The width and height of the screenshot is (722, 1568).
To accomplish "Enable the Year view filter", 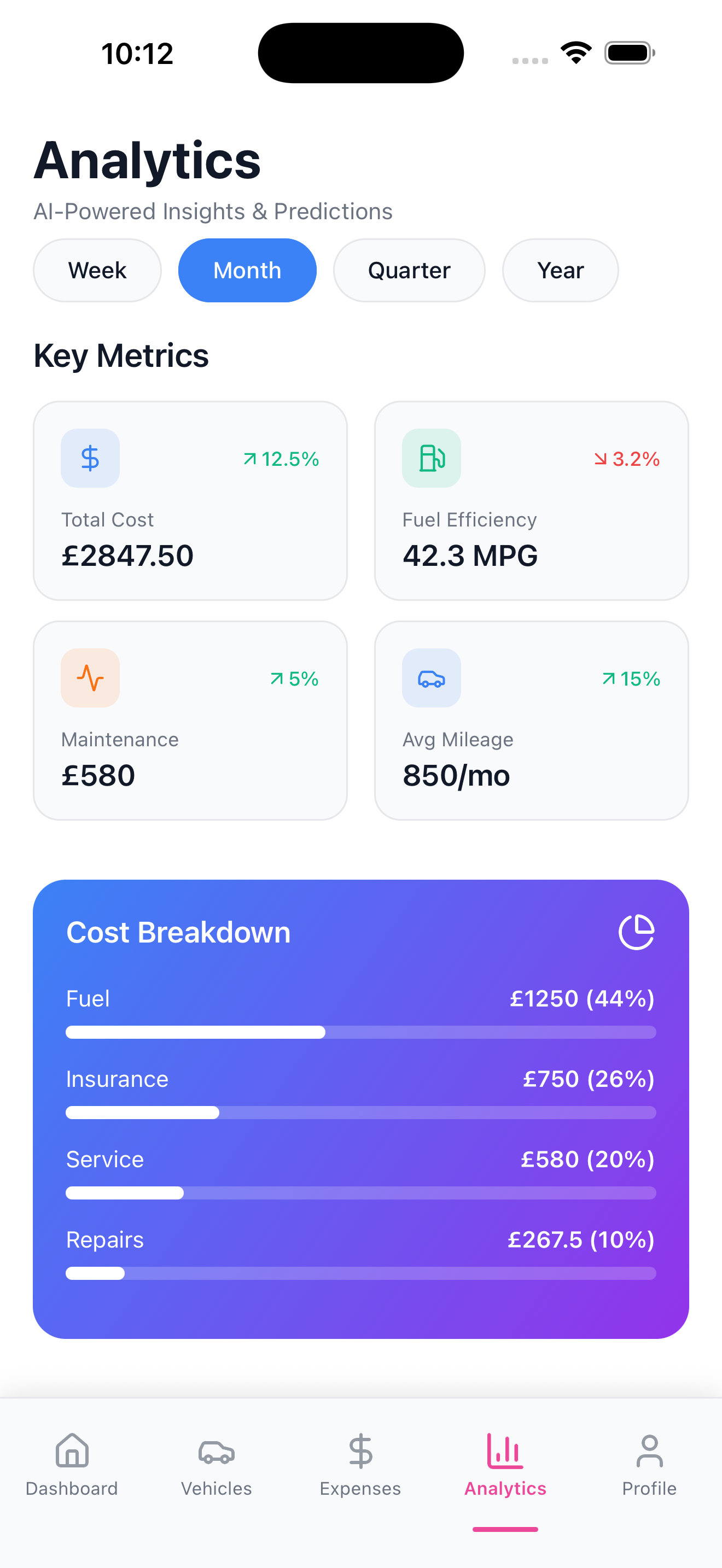I will pos(560,270).
